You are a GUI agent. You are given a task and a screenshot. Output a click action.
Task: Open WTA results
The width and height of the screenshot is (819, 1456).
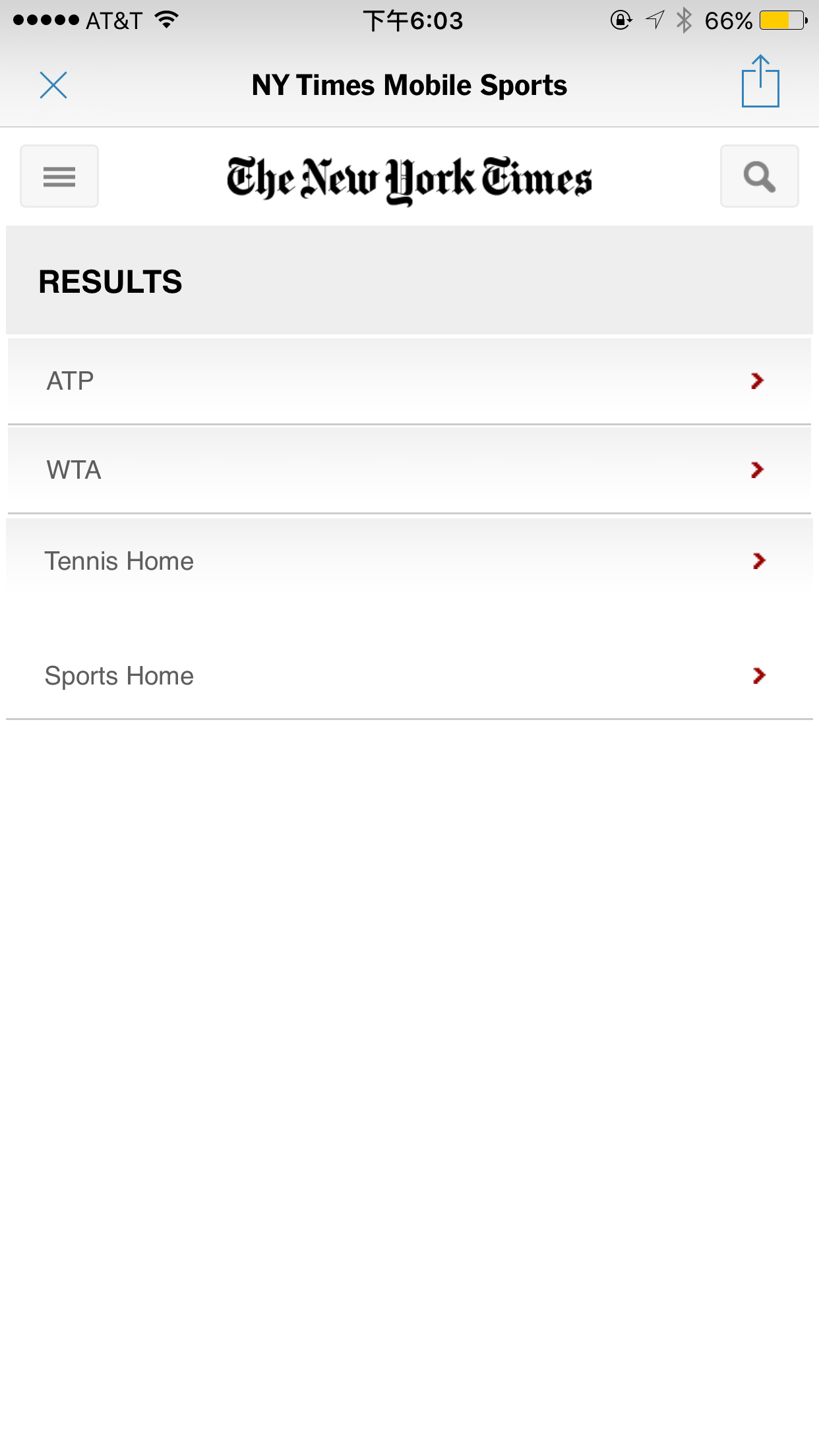tap(409, 470)
